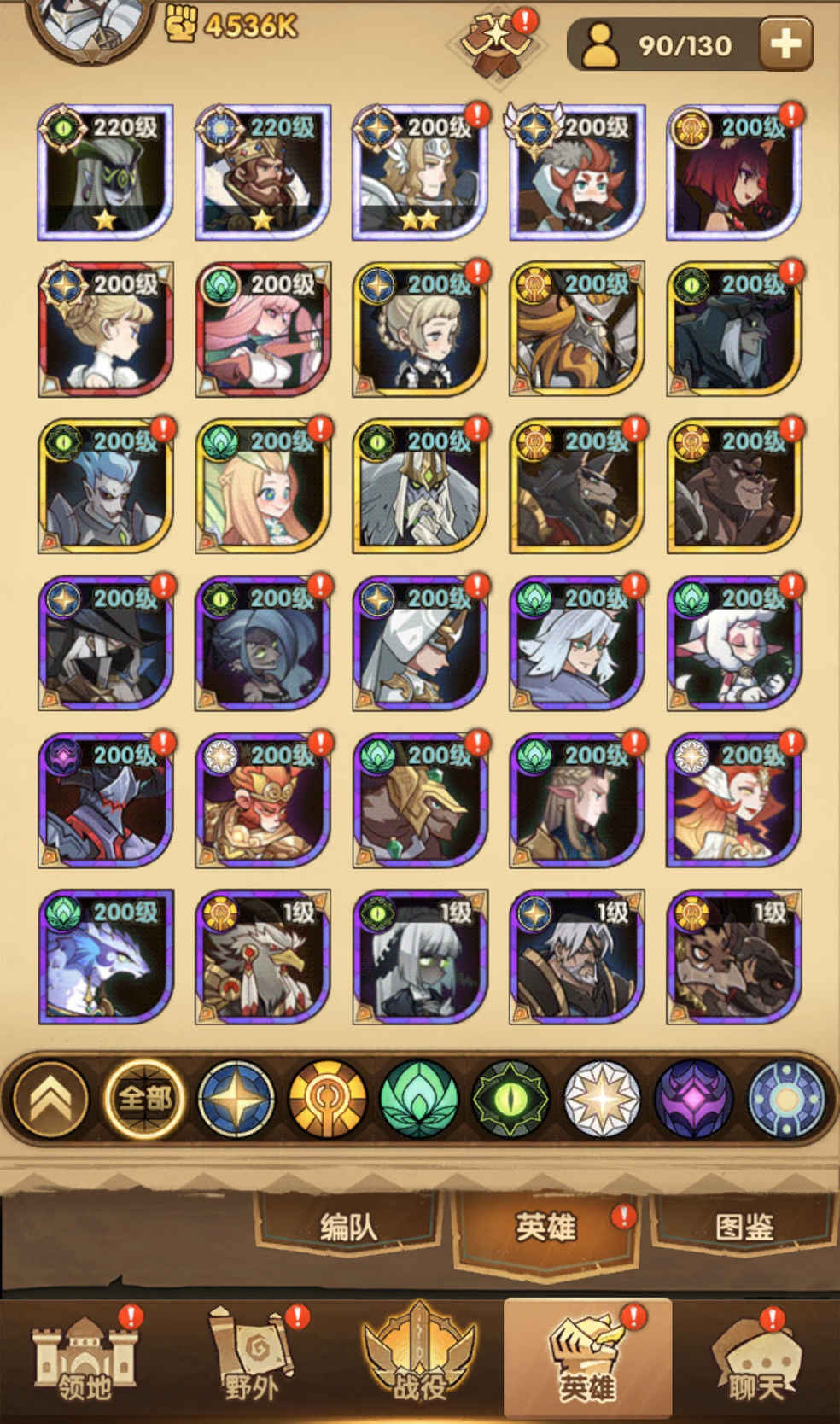Collapse the faction filter with double-chevron button
The height and width of the screenshot is (1424, 840).
(x=49, y=1099)
